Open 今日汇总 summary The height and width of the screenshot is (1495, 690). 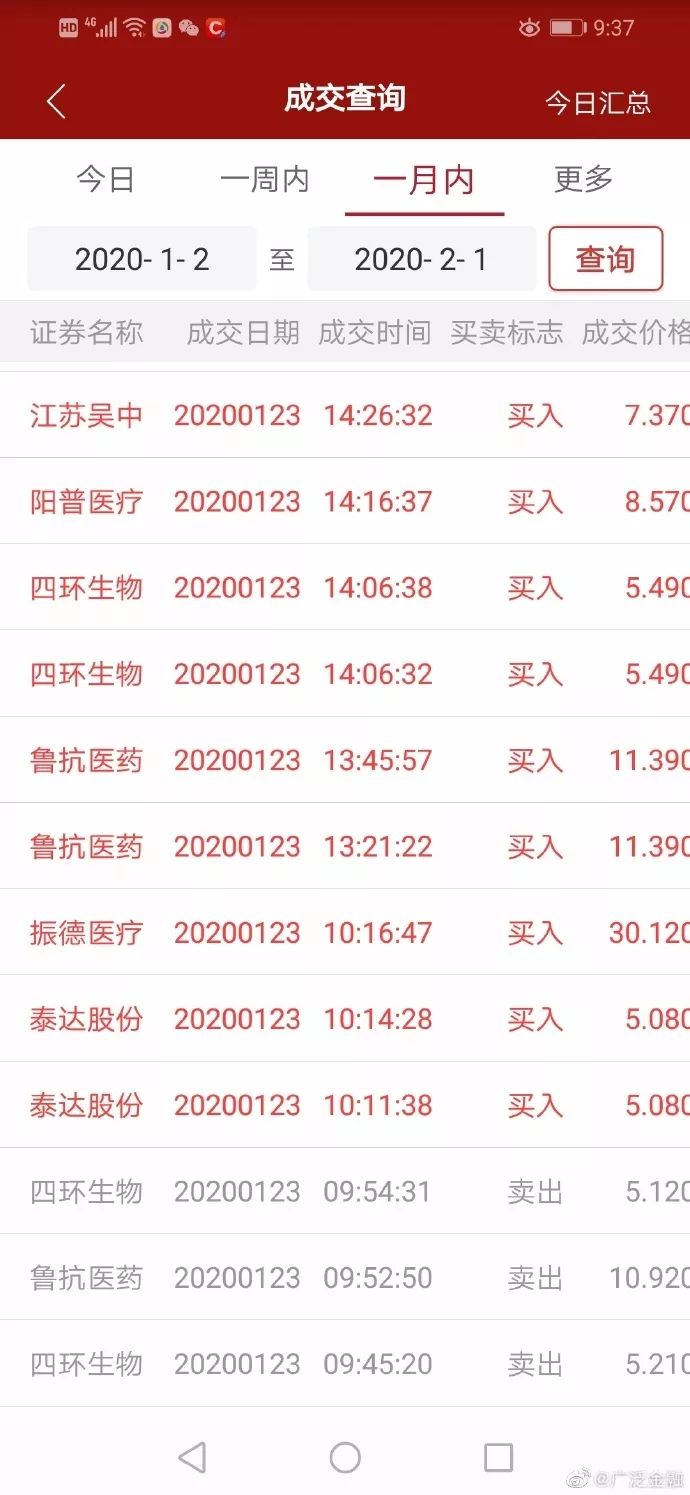pos(597,102)
